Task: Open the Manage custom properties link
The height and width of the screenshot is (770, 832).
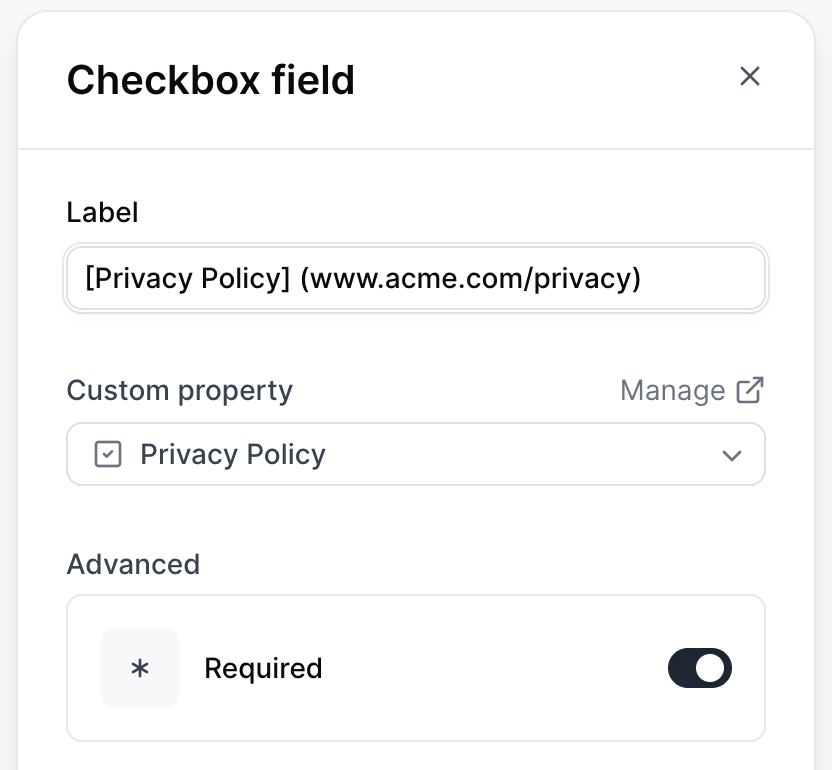Action: tap(692, 390)
